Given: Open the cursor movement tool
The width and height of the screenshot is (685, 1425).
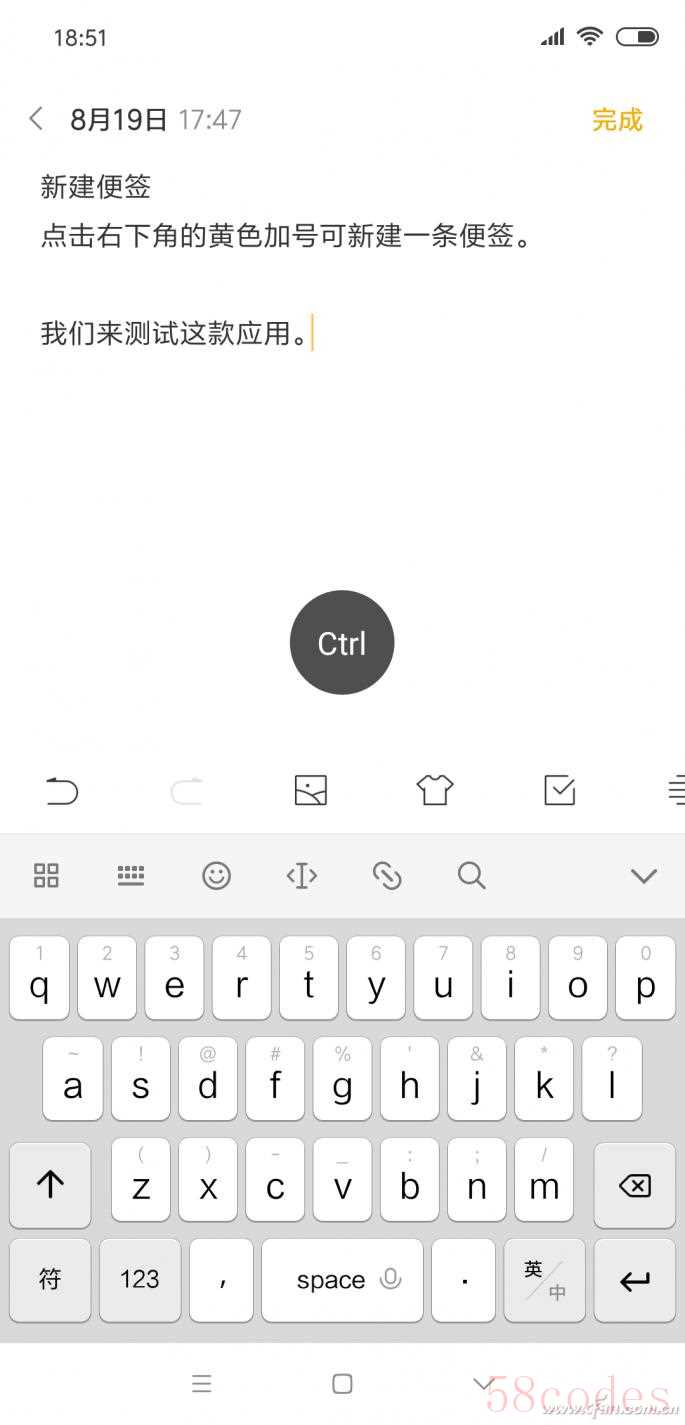Looking at the screenshot, I should pyautogui.click(x=301, y=876).
